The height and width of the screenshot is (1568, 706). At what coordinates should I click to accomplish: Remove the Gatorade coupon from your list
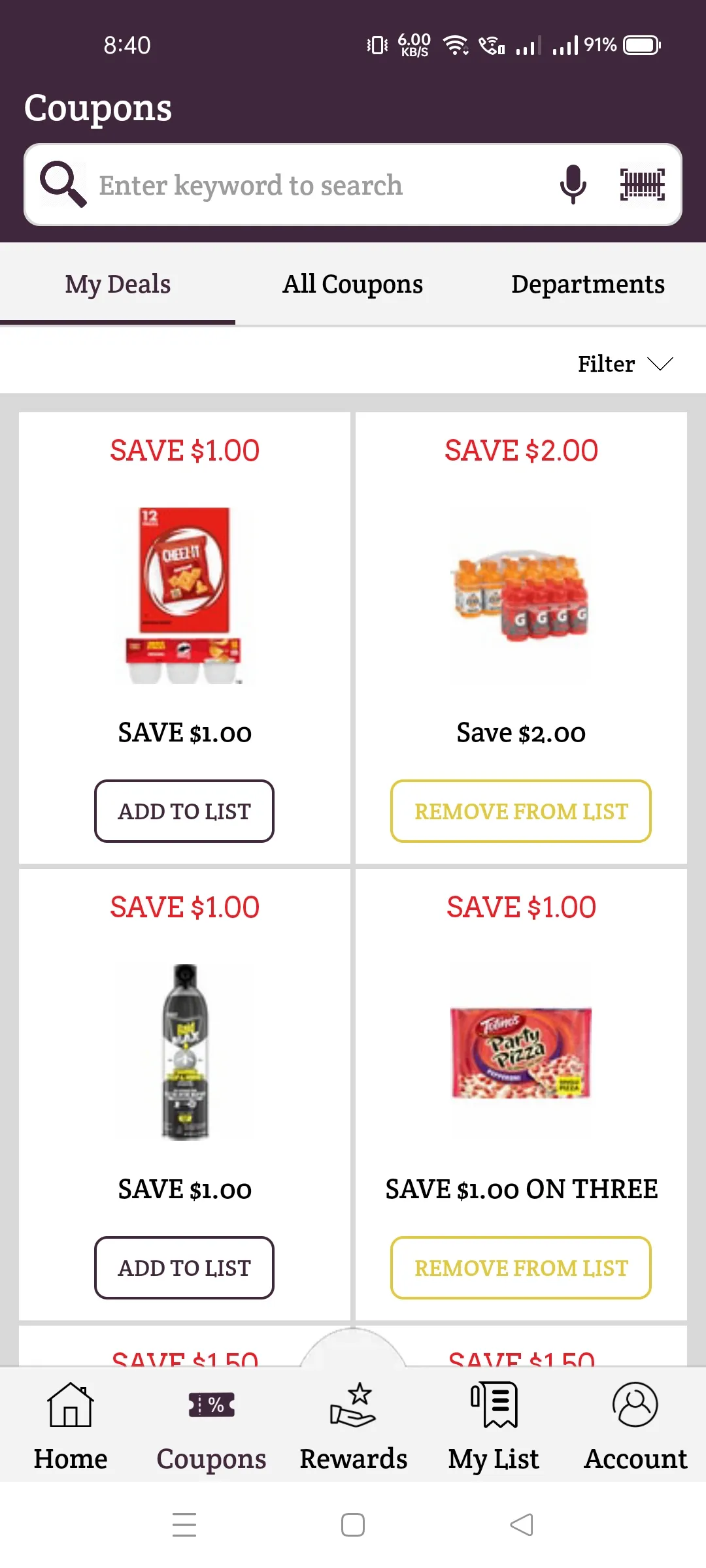[x=520, y=811]
